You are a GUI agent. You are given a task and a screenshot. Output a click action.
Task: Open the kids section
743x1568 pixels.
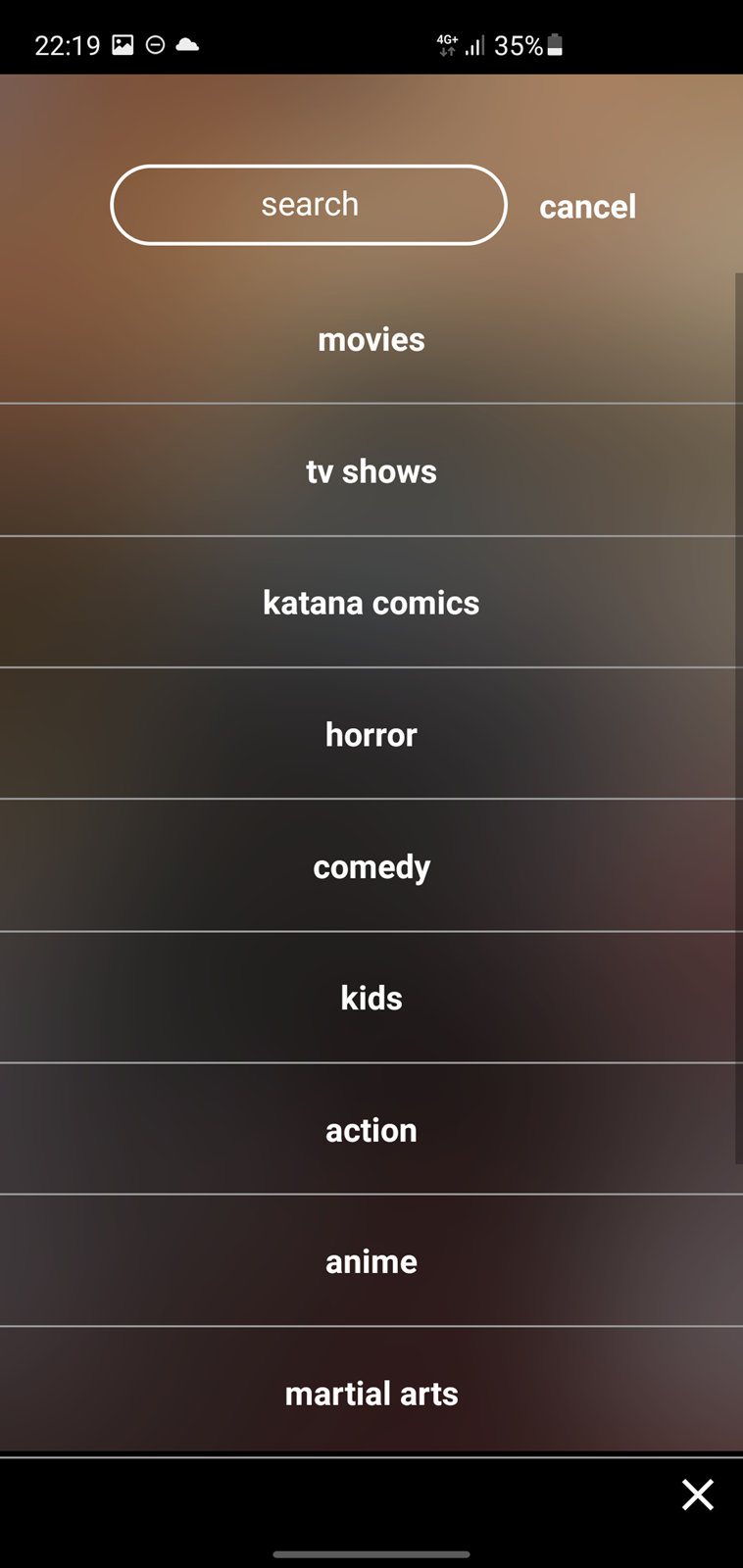[371, 998]
